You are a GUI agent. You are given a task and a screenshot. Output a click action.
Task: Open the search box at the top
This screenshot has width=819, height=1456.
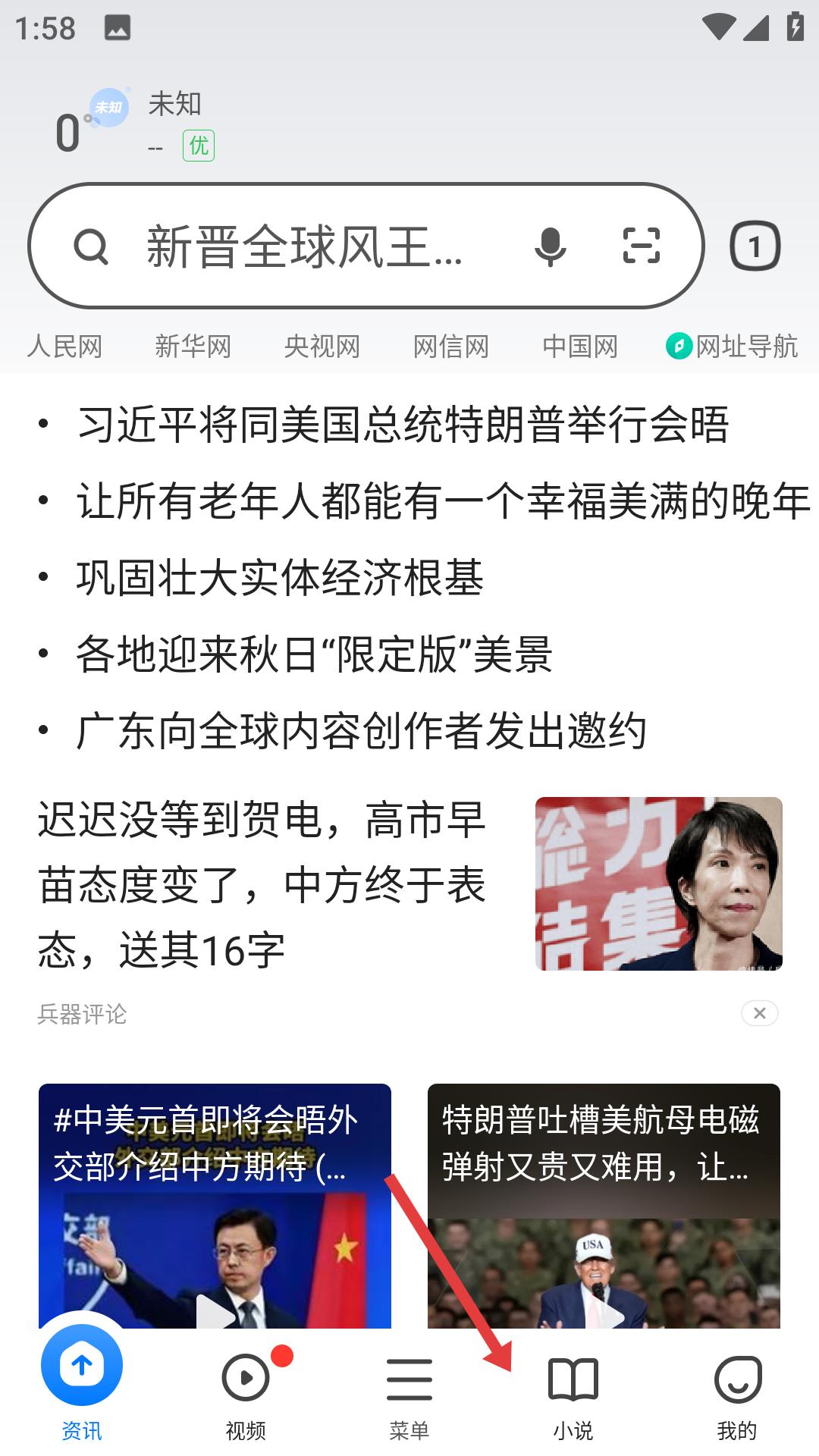(x=303, y=246)
